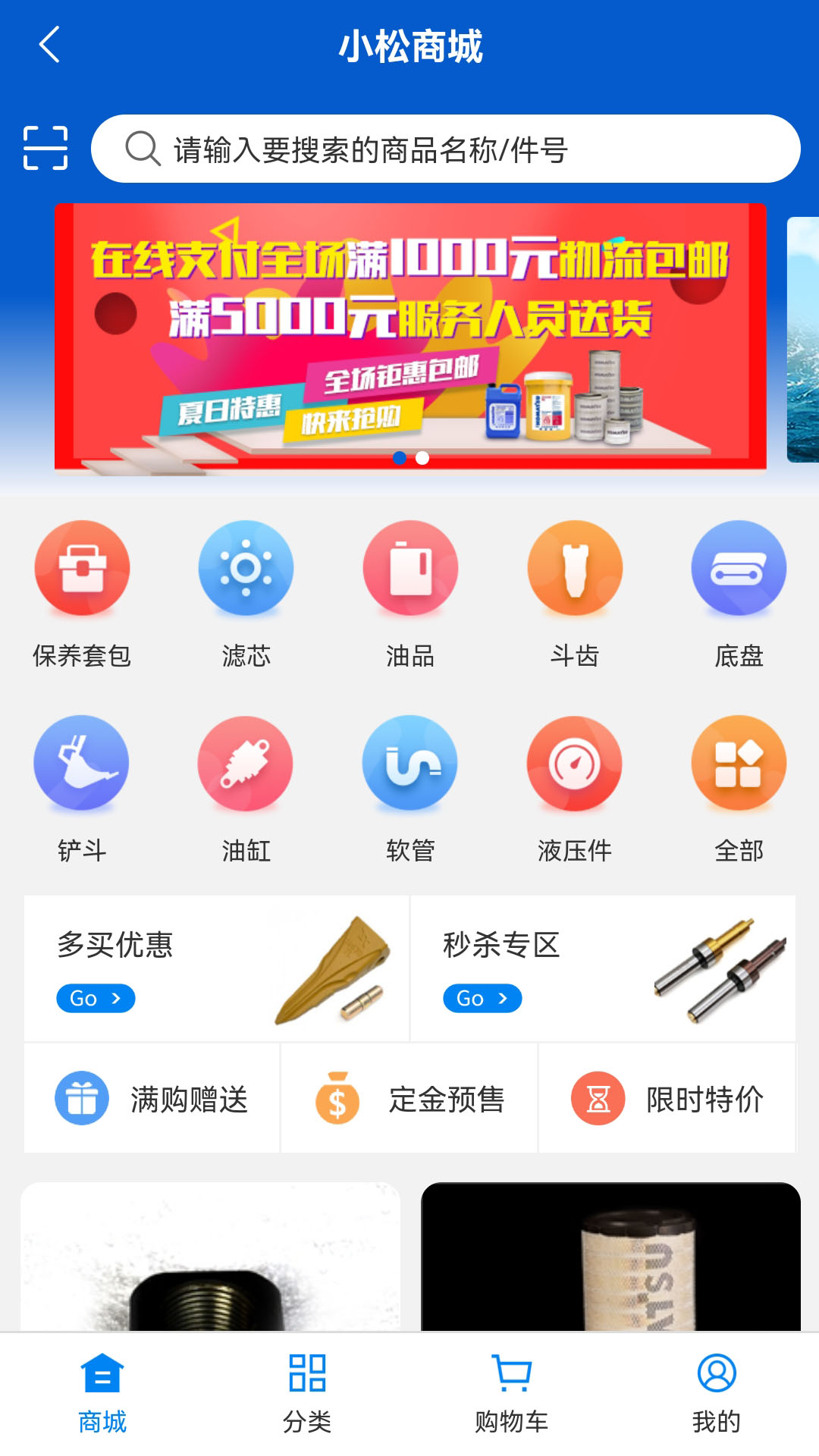The image size is (819, 1456).
Task: View 限时特价 limited-time deals
Action: click(667, 1099)
